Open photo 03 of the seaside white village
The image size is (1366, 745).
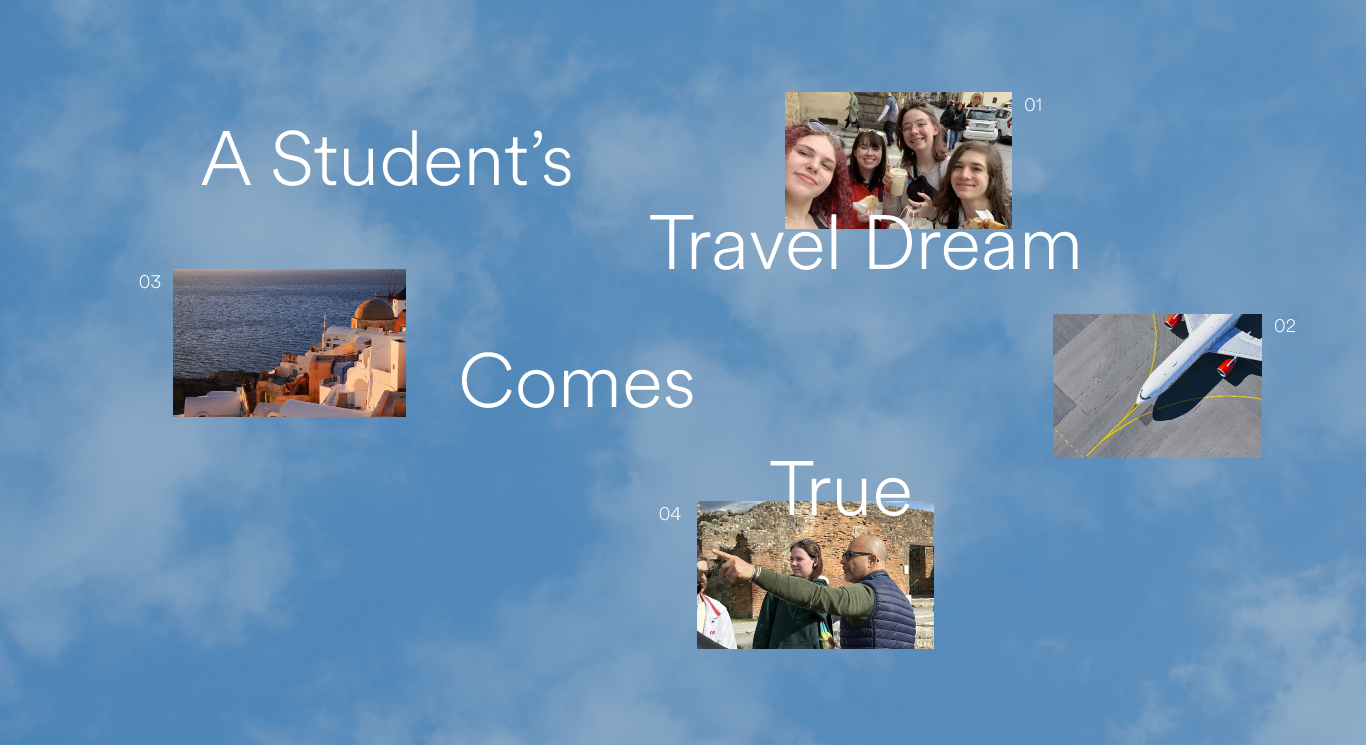(x=289, y=343)
